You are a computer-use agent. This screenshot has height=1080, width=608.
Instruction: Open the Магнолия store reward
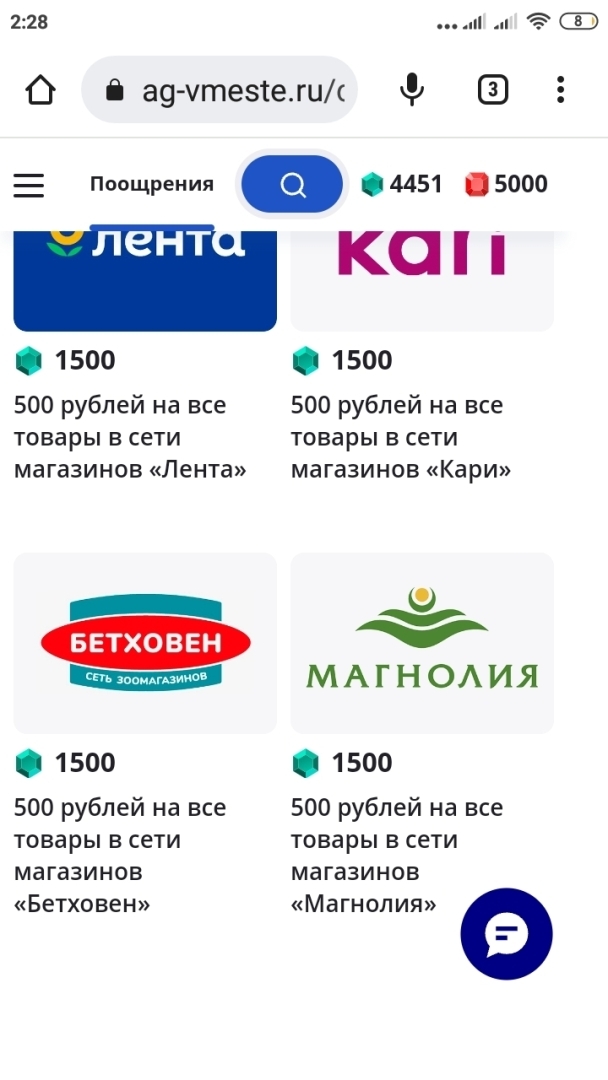tap(421, 642)
